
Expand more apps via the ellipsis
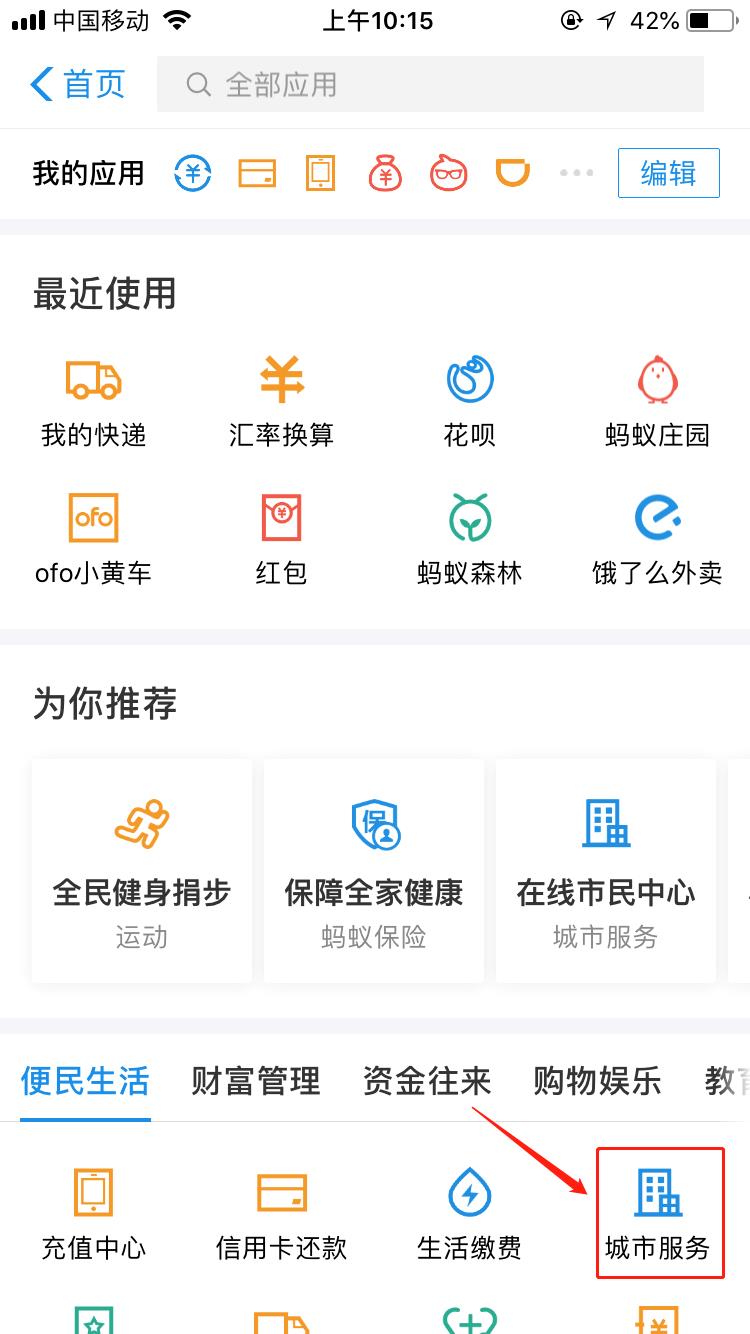(576, 172)
